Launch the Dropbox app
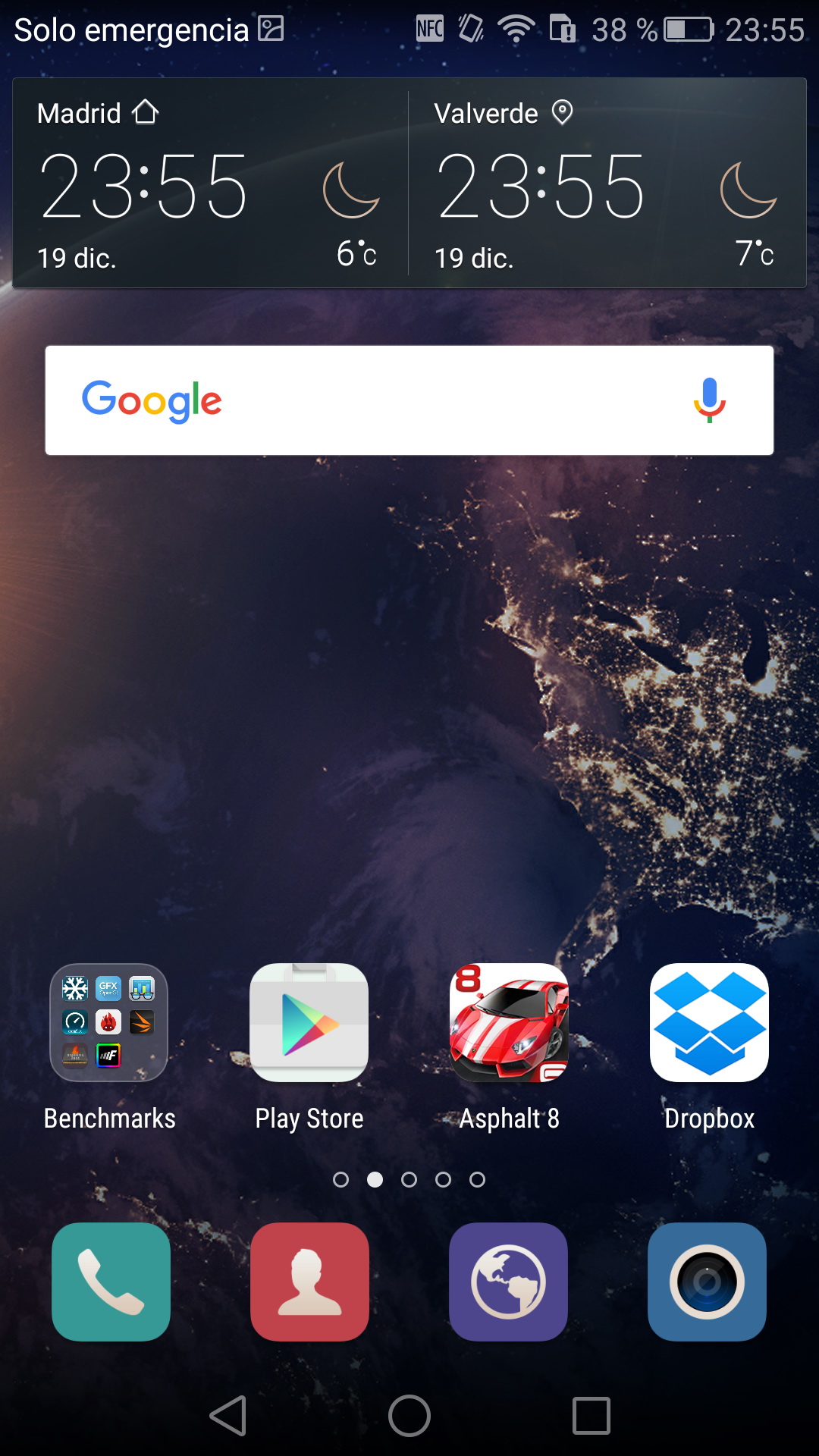Screen dimensions: 819x1456 [x=709, y=1023]
